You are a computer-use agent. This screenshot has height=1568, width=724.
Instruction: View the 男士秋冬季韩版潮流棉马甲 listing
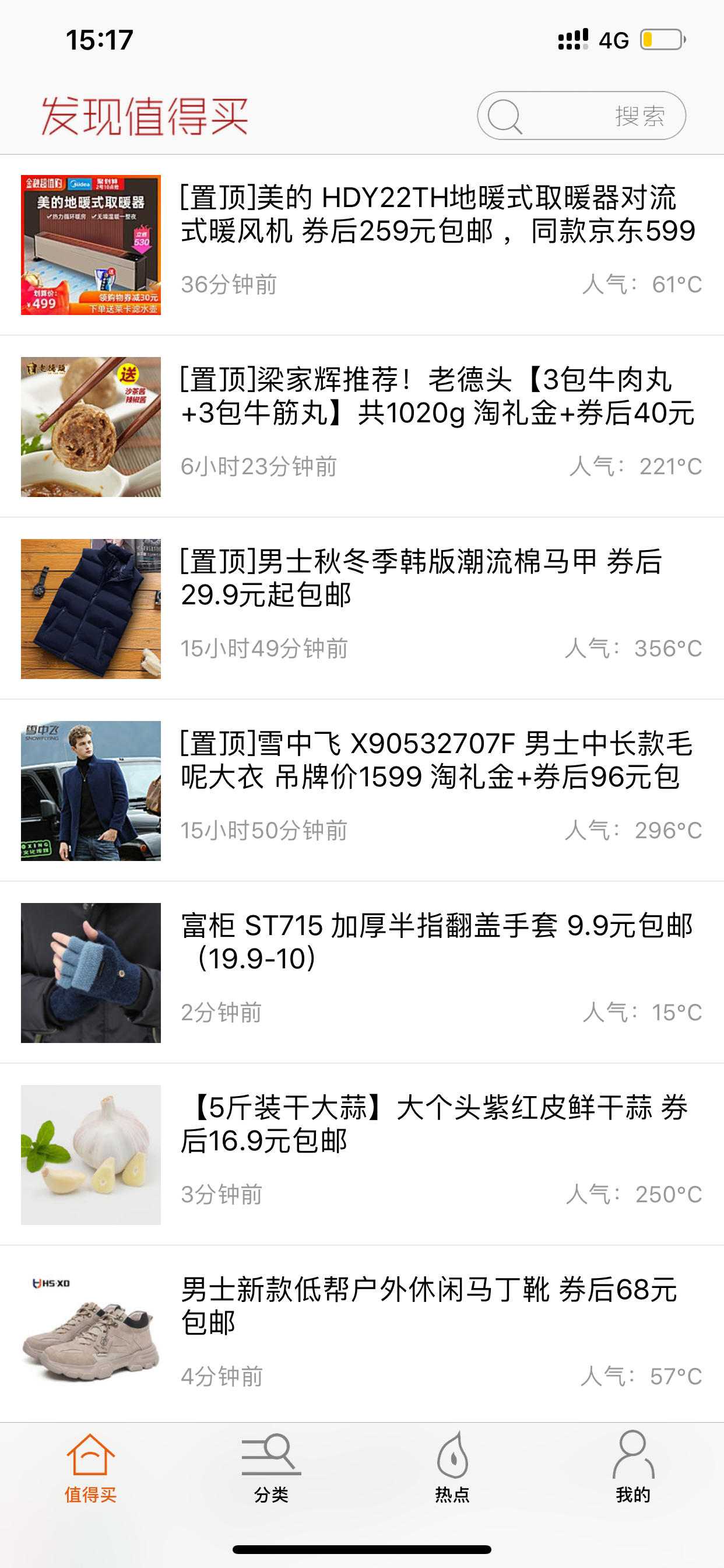(362, 608)
